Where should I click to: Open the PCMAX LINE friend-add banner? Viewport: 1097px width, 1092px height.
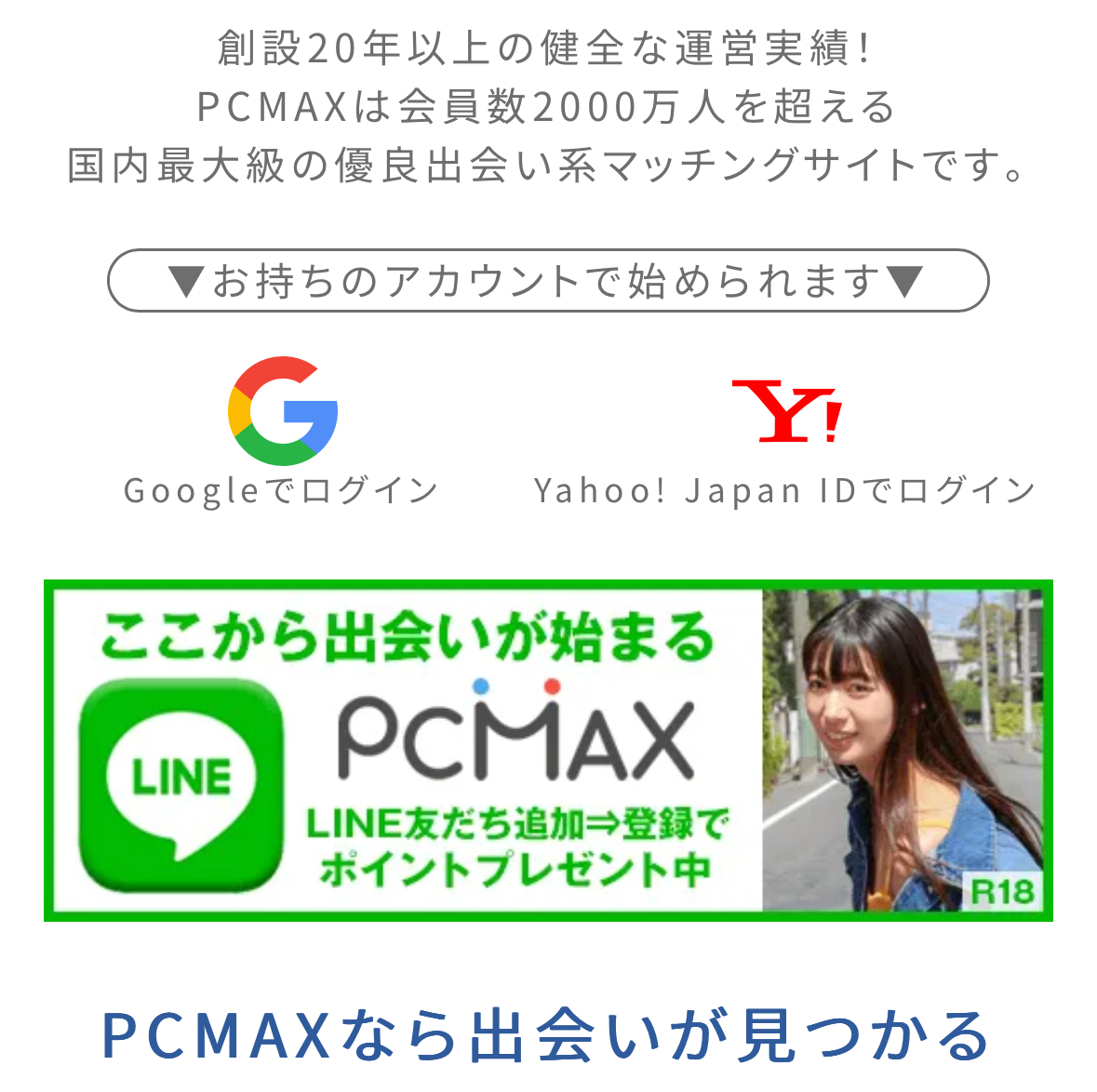(548, 751)
